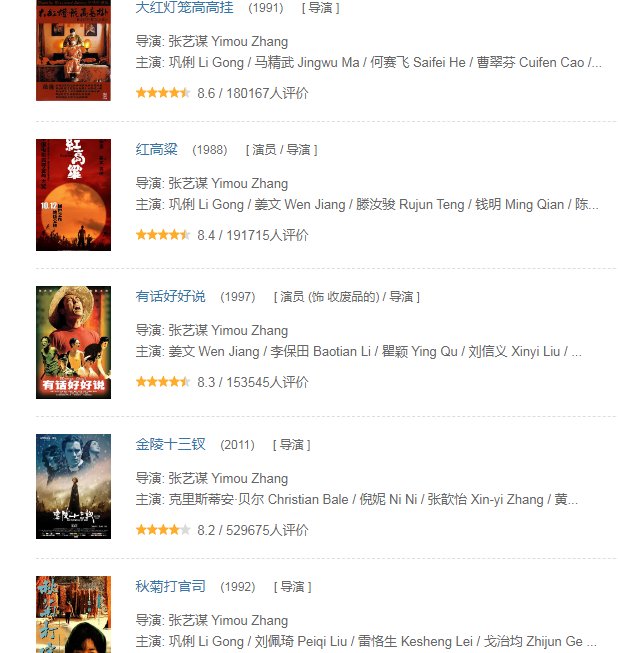This screenshot has height=653, width=618.
Task: Tap the 大红灯笼高高挂 movie poster
Action: pos(73,50)
